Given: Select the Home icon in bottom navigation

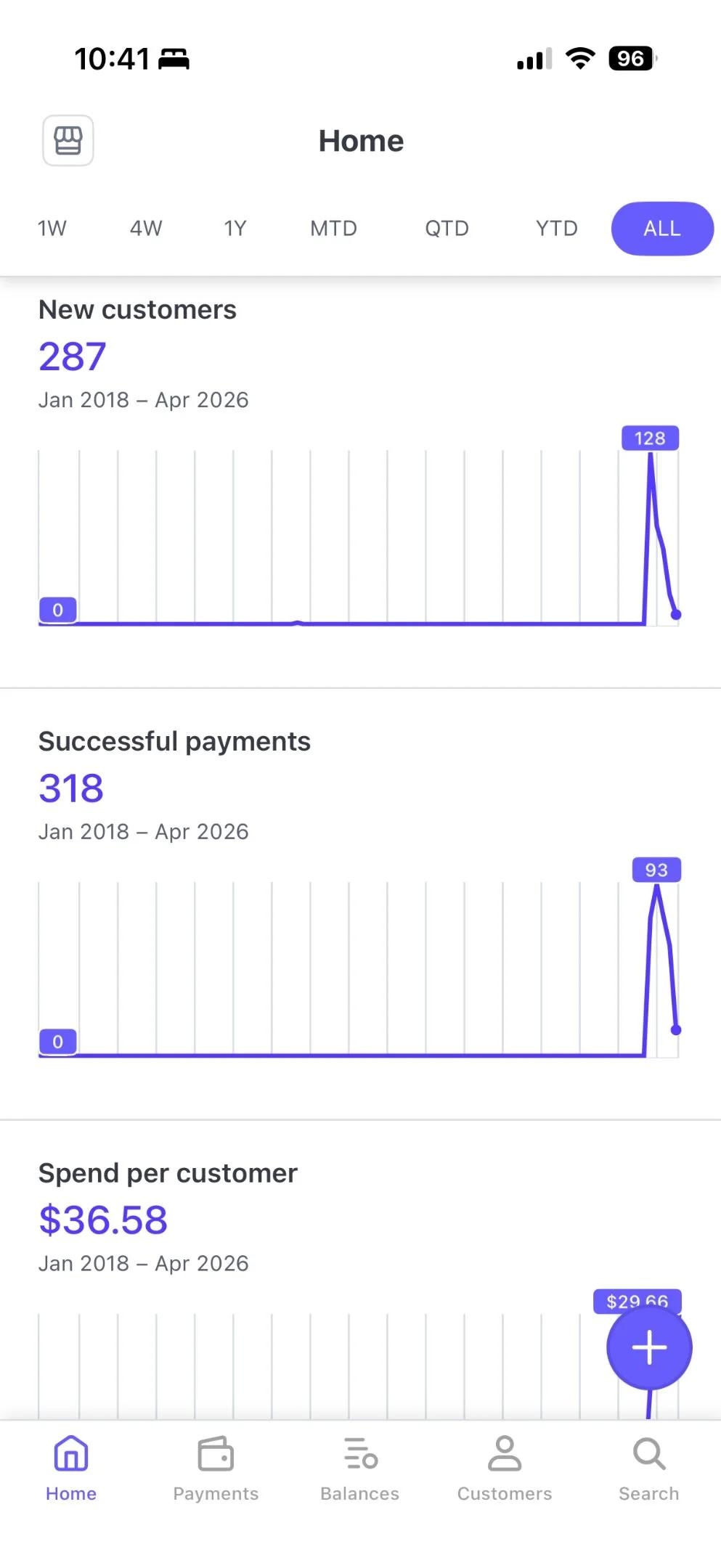Looking at the screenshot, I should point(70,1466).
